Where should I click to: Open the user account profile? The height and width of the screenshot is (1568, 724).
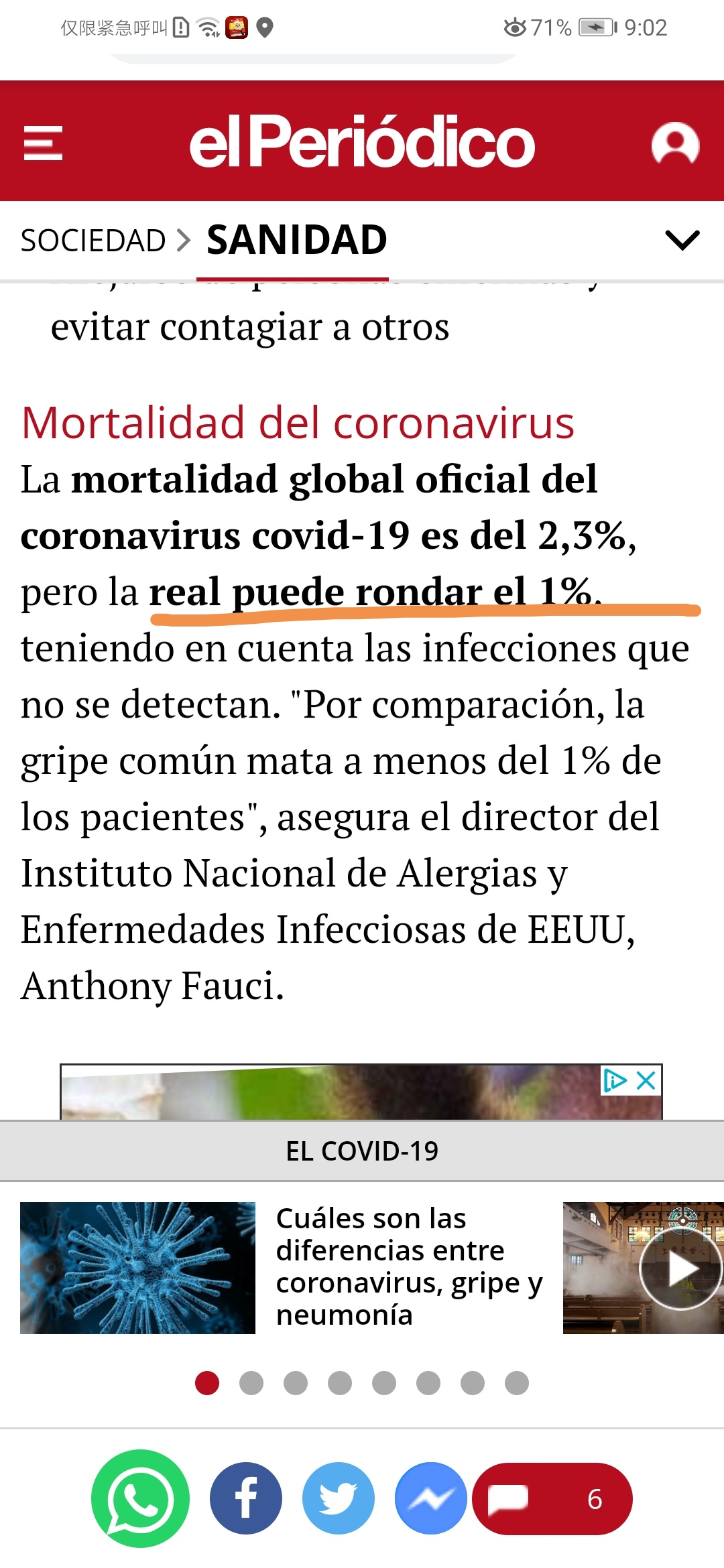click(x=674, y=143)
